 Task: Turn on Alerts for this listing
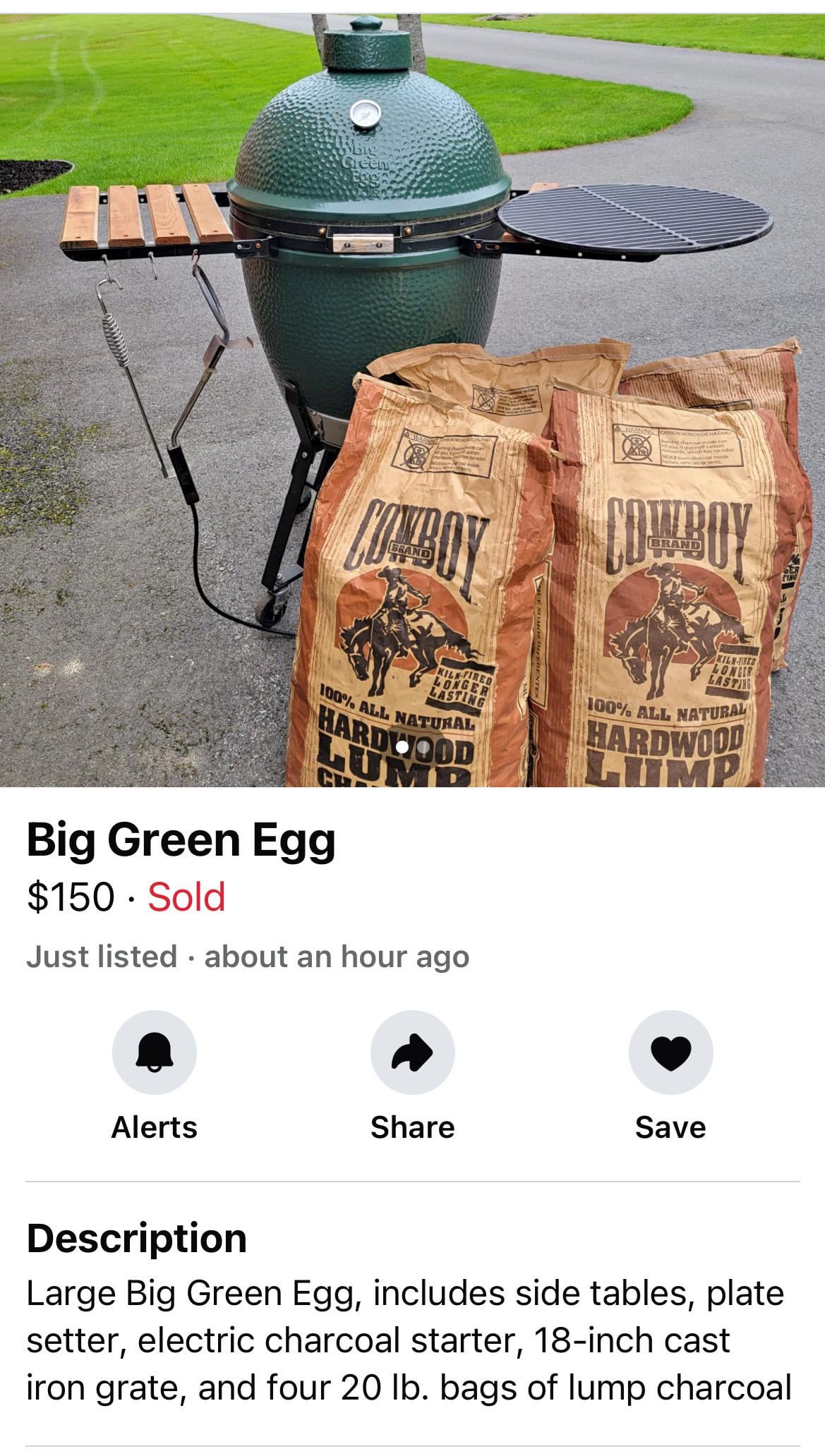click(154, 1052)
